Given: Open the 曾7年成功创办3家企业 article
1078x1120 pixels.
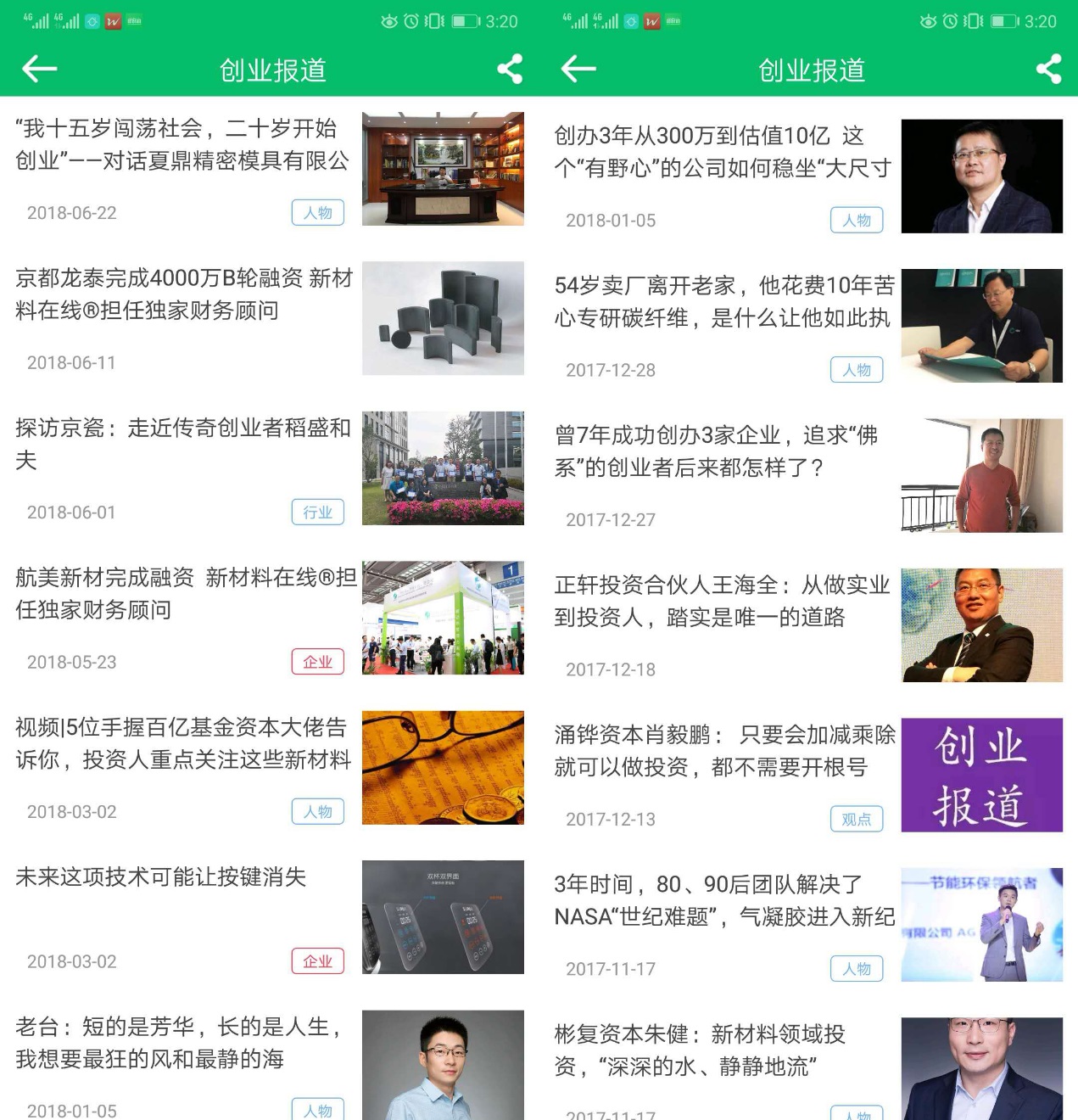Looking at the screenshot, I should [x=716, y=451].
